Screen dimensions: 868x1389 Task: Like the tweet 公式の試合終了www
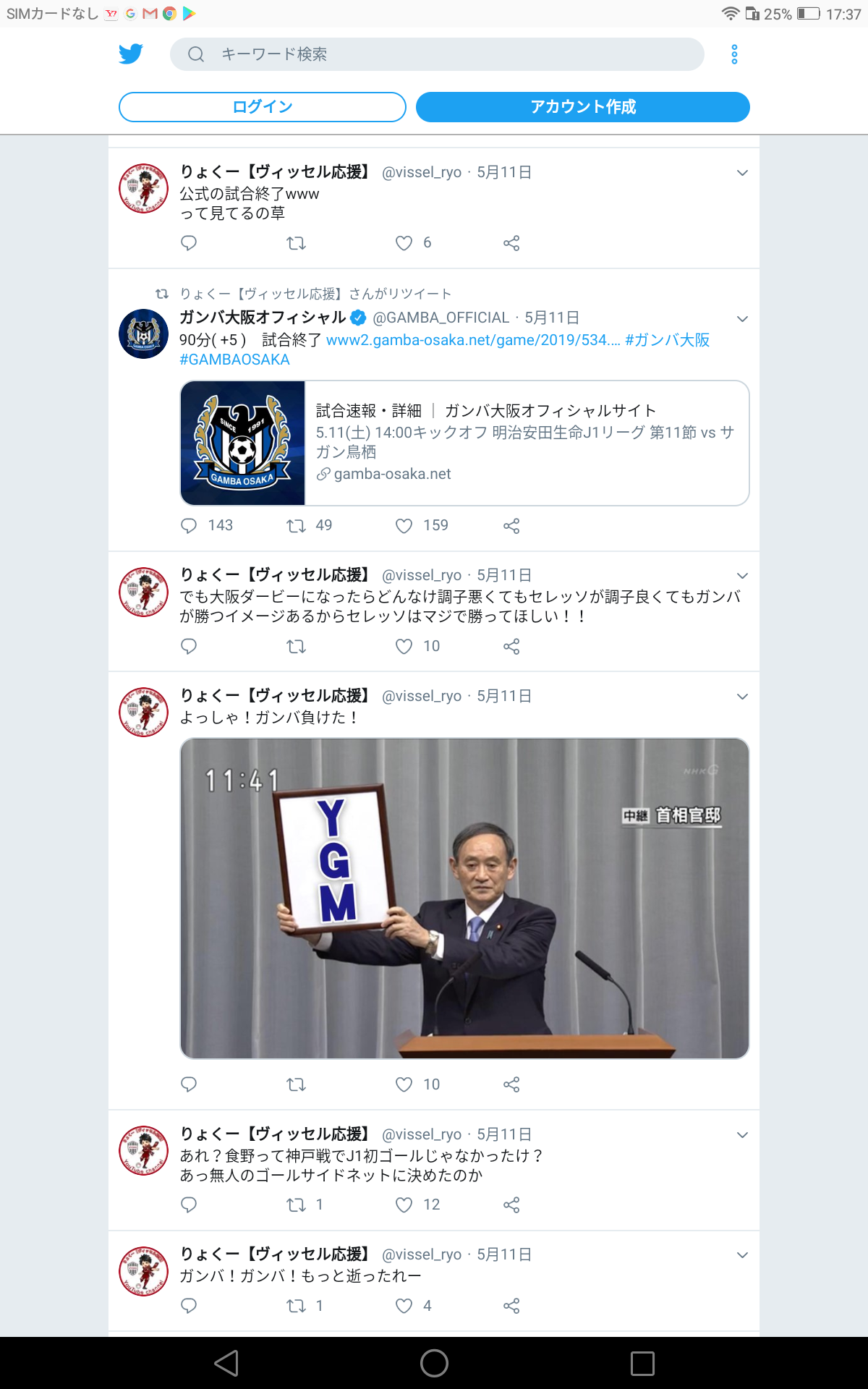pyautogui.click(x=404, y=243)
